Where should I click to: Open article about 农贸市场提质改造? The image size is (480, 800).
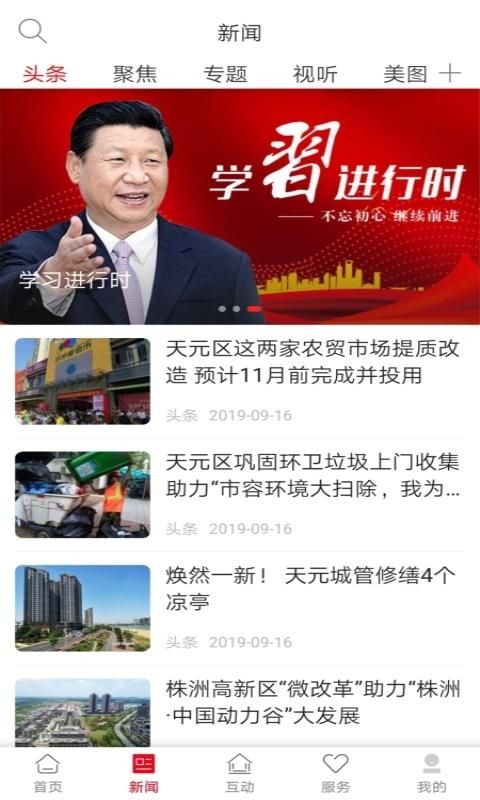[x=240, y=381]
